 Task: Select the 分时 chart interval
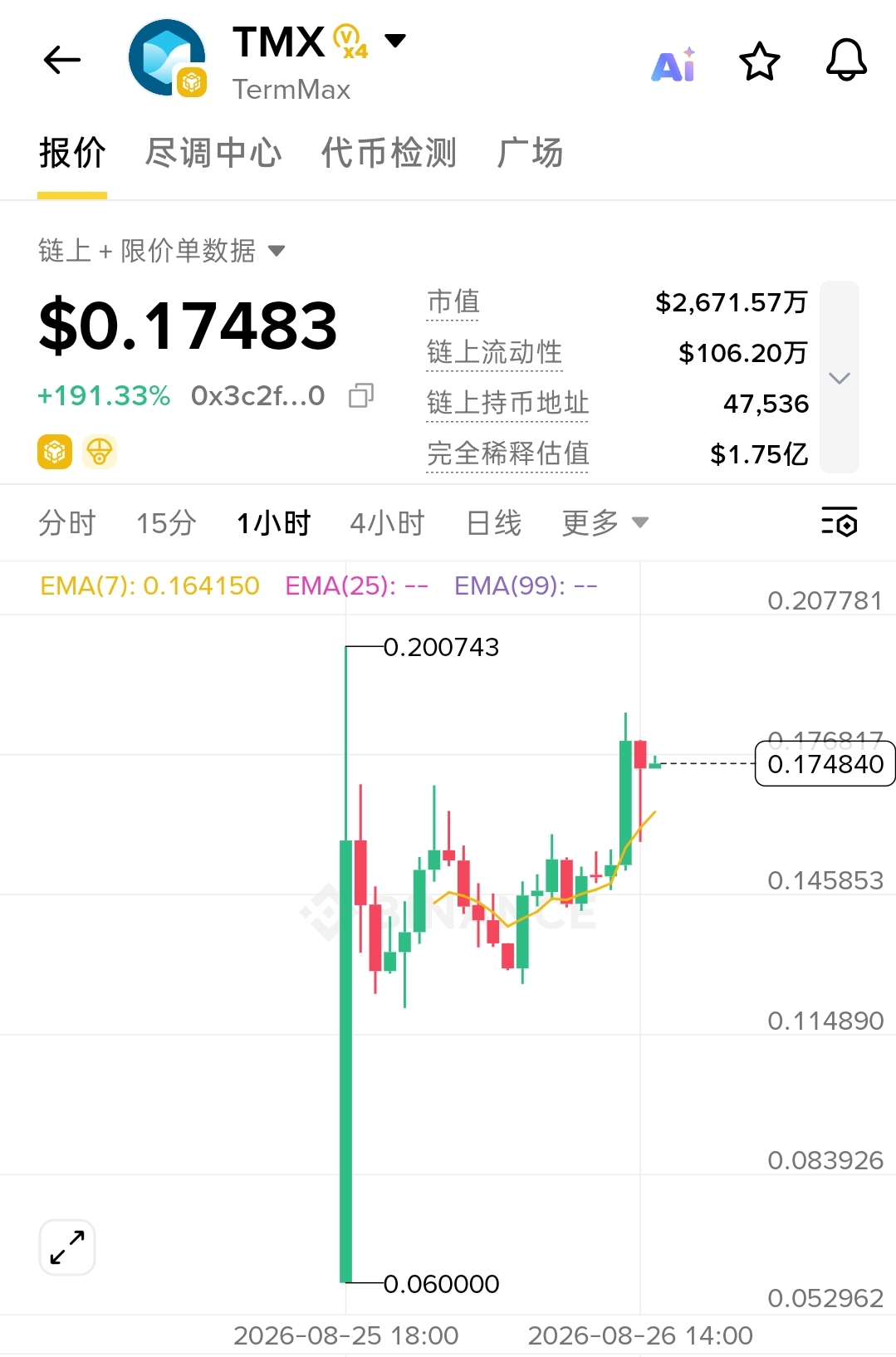67,523
